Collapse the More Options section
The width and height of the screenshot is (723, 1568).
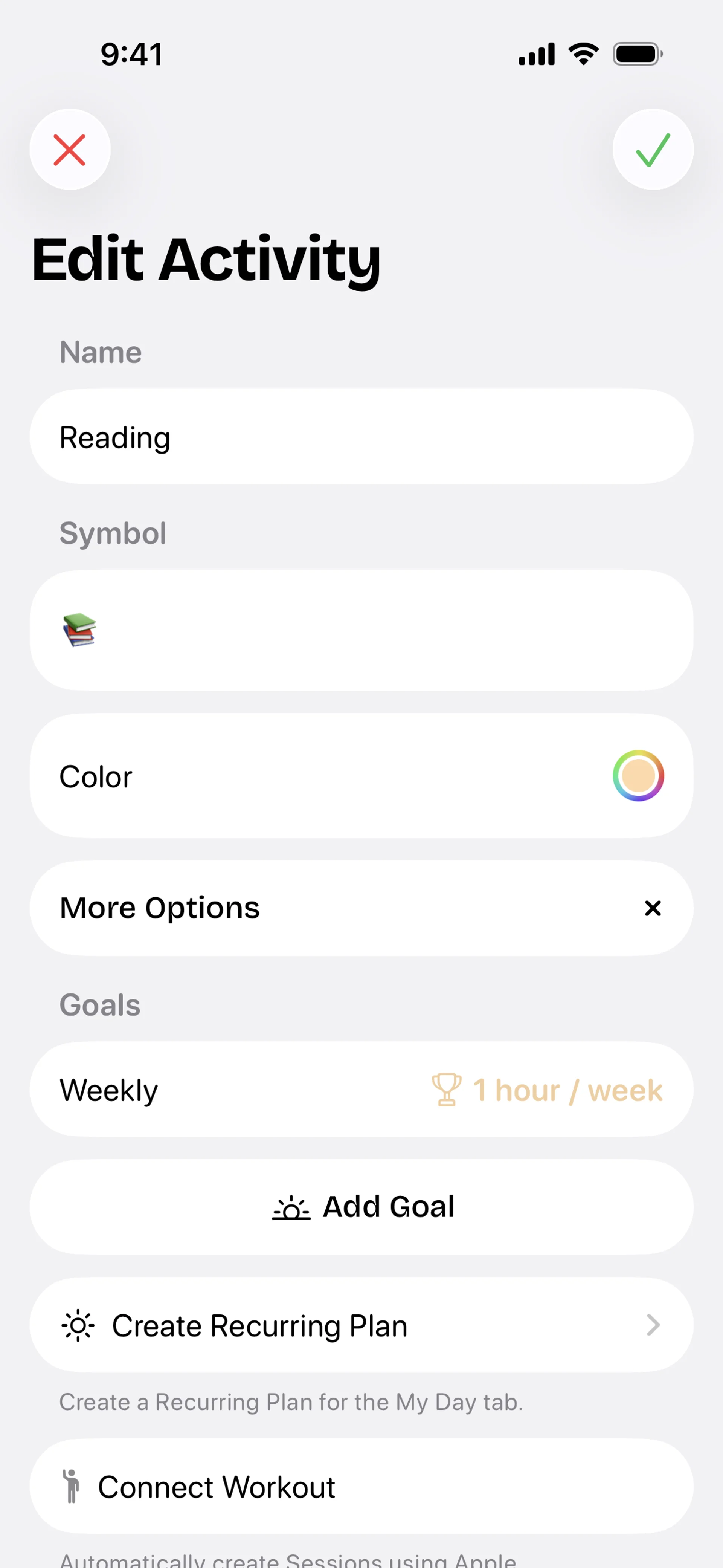coord(653,908)
